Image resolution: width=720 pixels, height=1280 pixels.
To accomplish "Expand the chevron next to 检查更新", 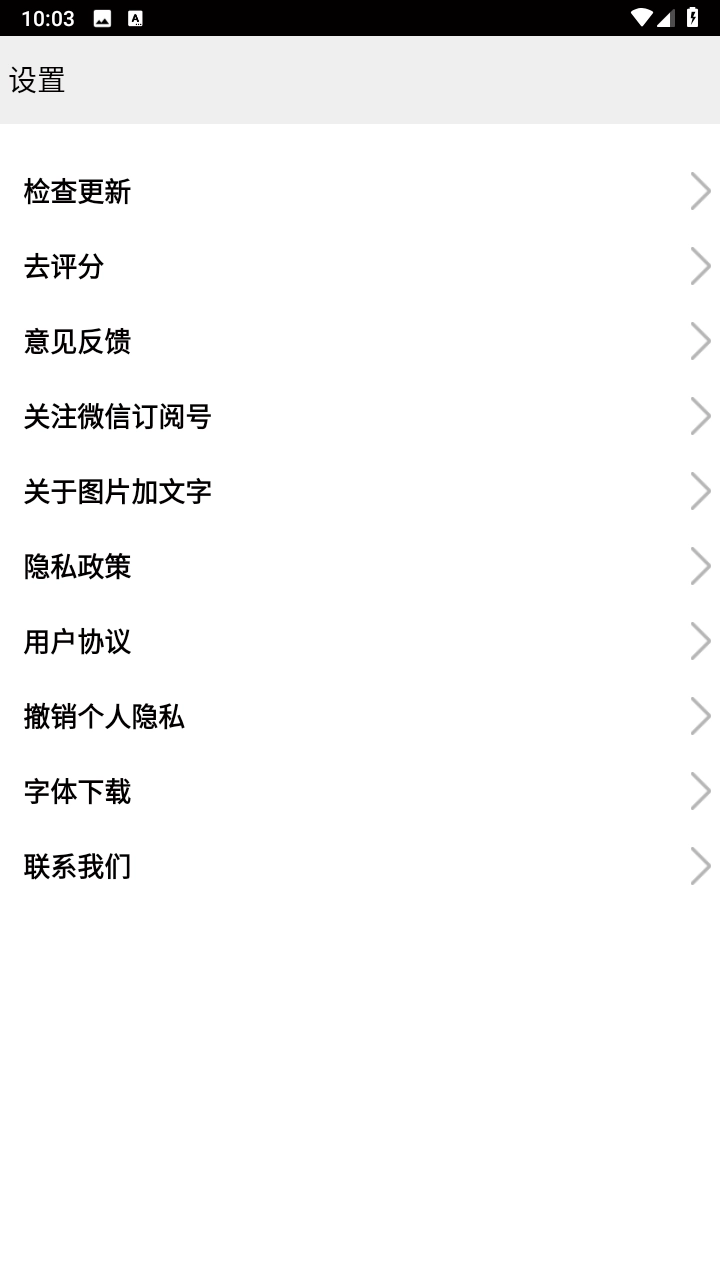I will [x=699, y=192].
